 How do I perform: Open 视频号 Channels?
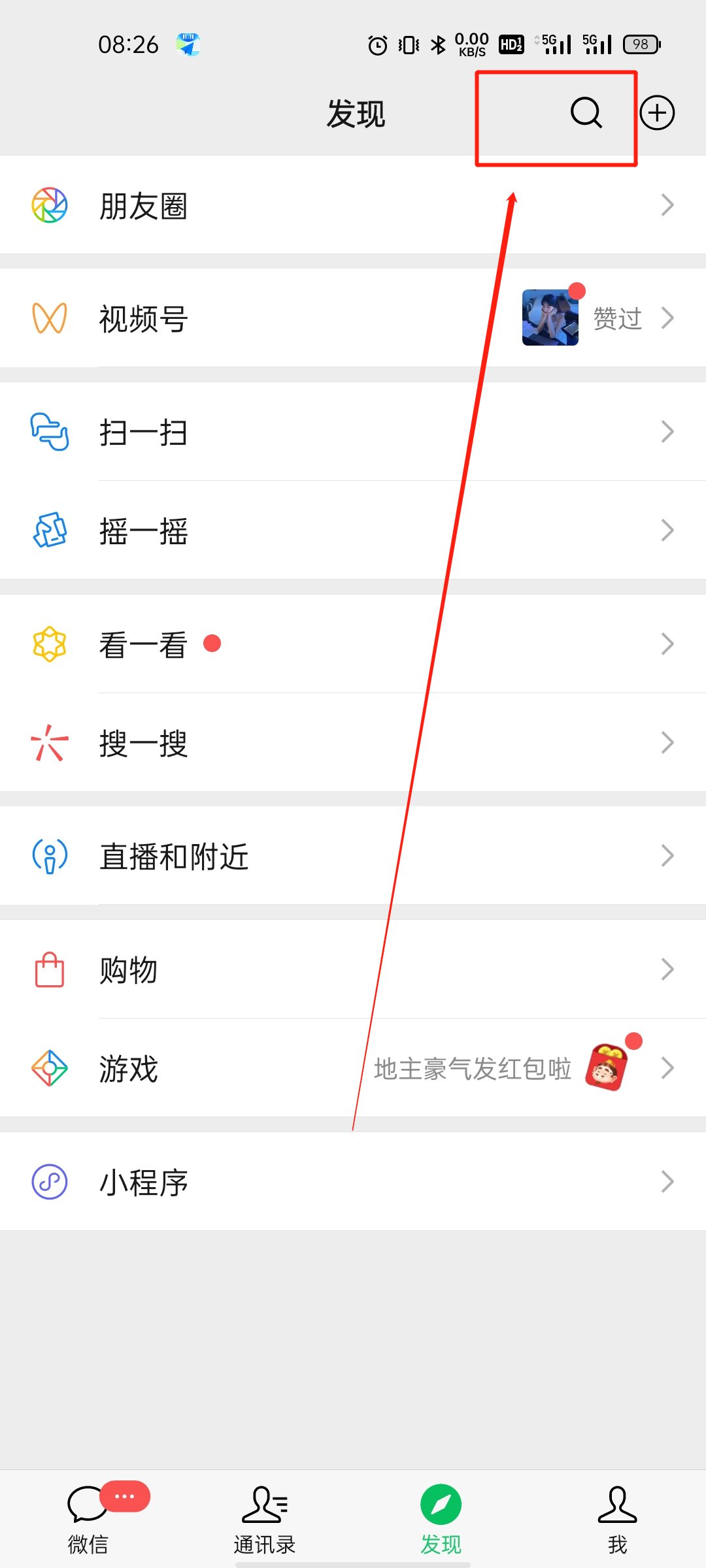pos(353,319)
